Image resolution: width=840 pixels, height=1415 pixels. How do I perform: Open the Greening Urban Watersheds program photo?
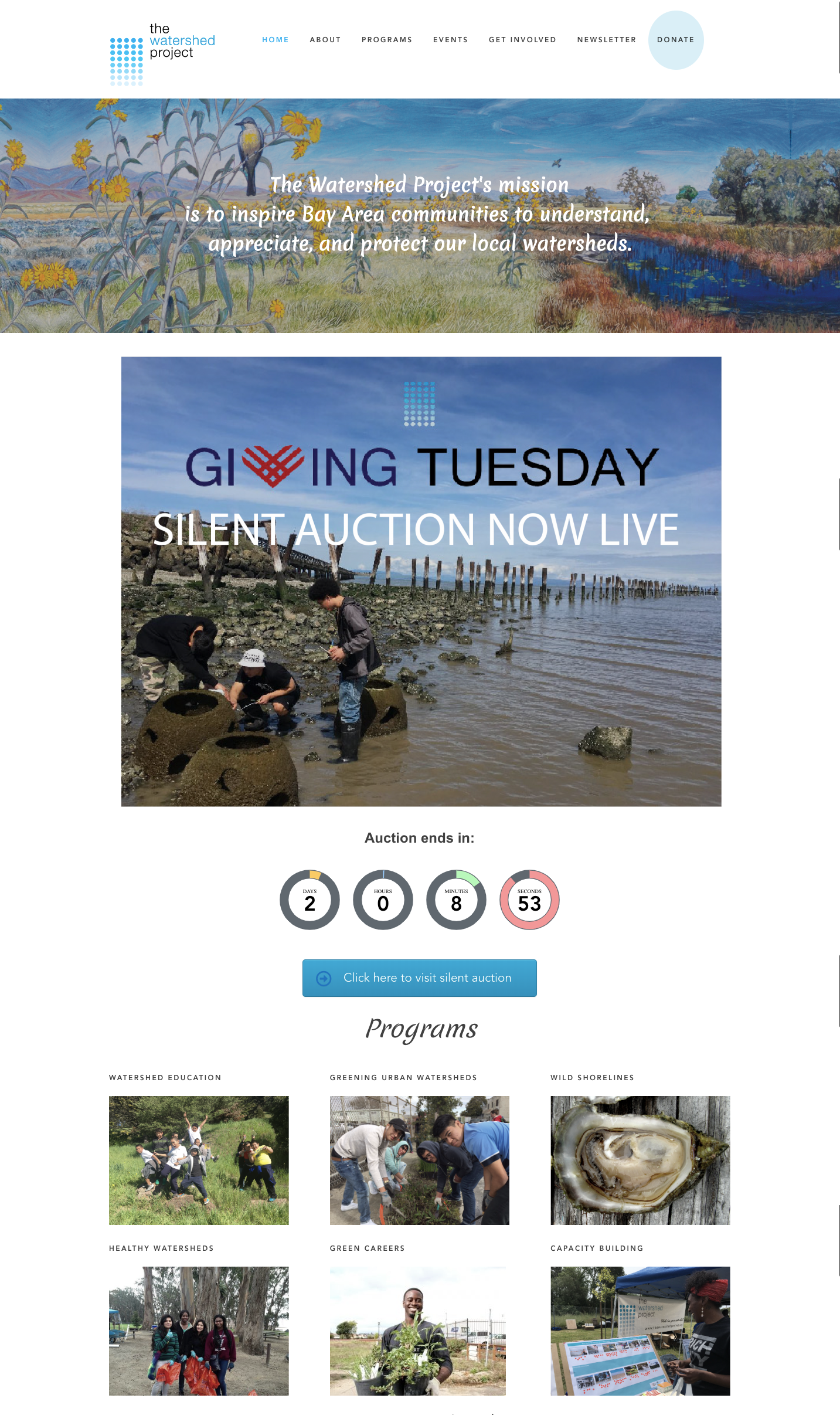420,1160
